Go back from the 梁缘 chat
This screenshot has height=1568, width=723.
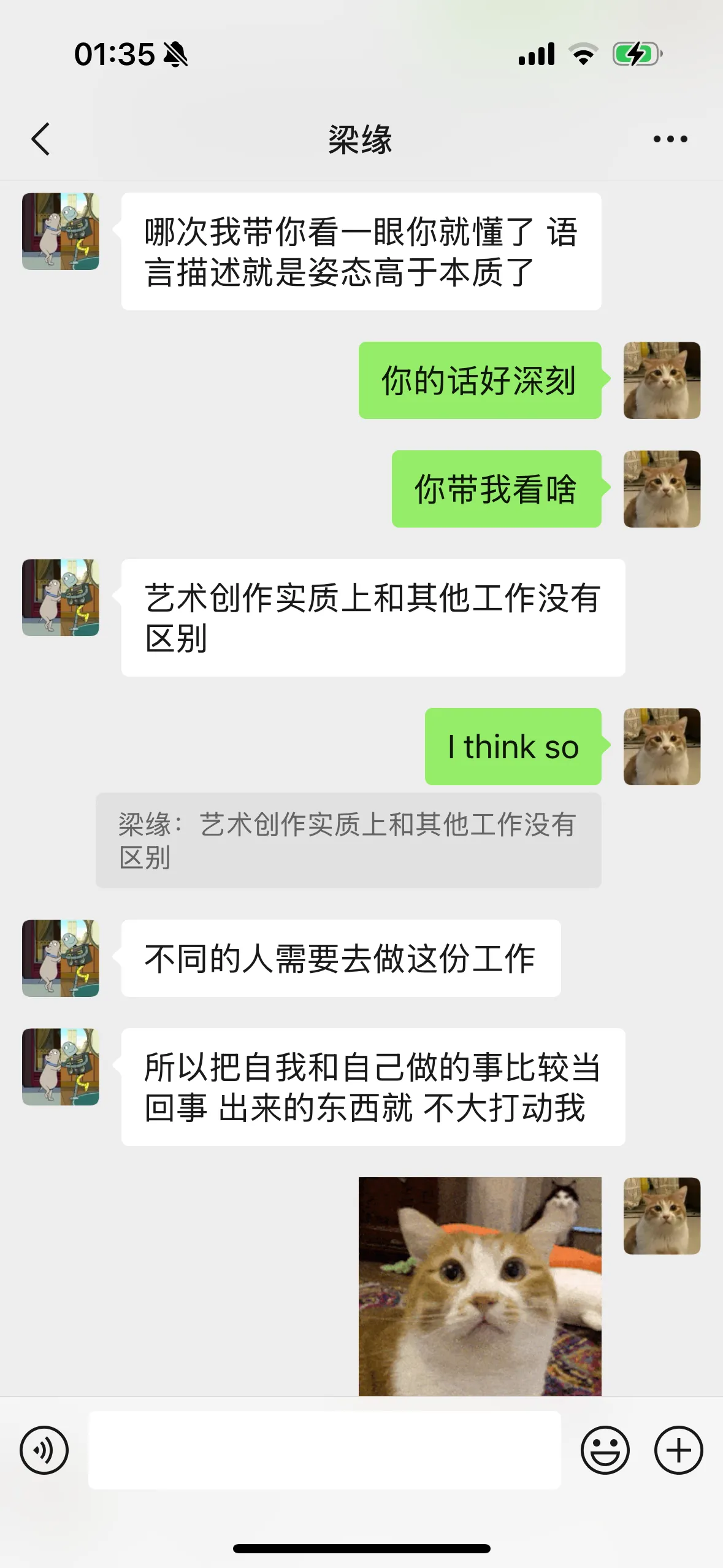click(x=40, y=139)
